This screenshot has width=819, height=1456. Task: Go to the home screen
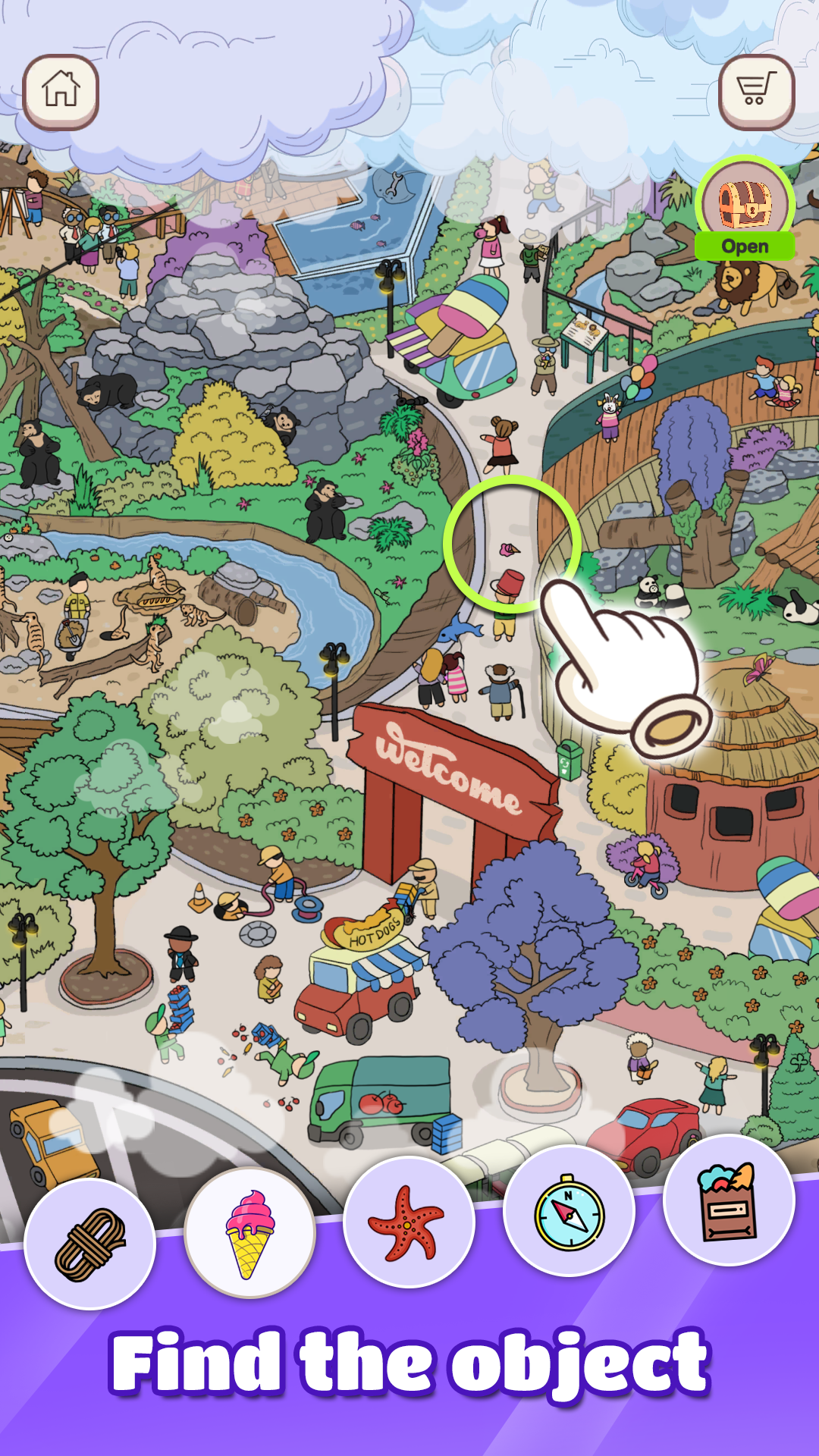61,91
